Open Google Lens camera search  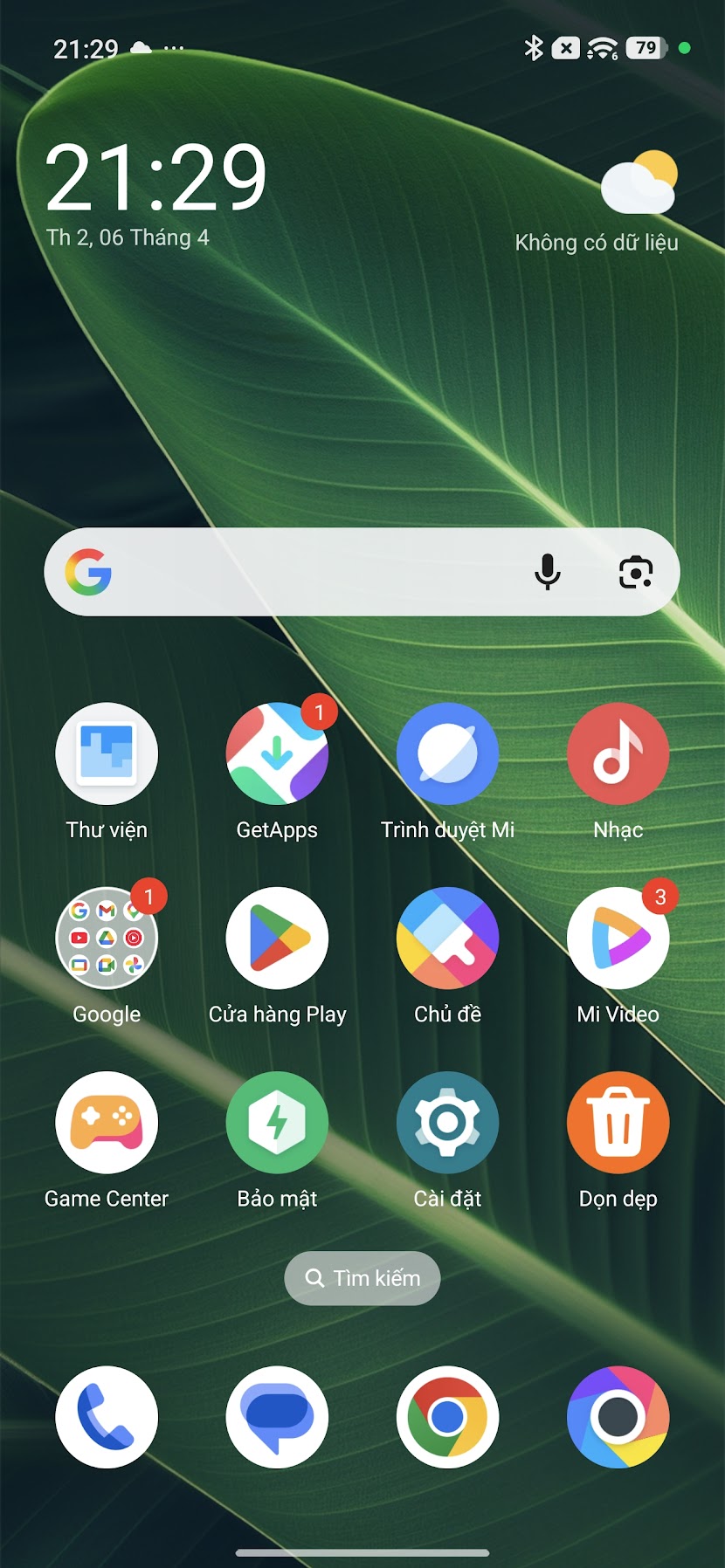(635, 572)
